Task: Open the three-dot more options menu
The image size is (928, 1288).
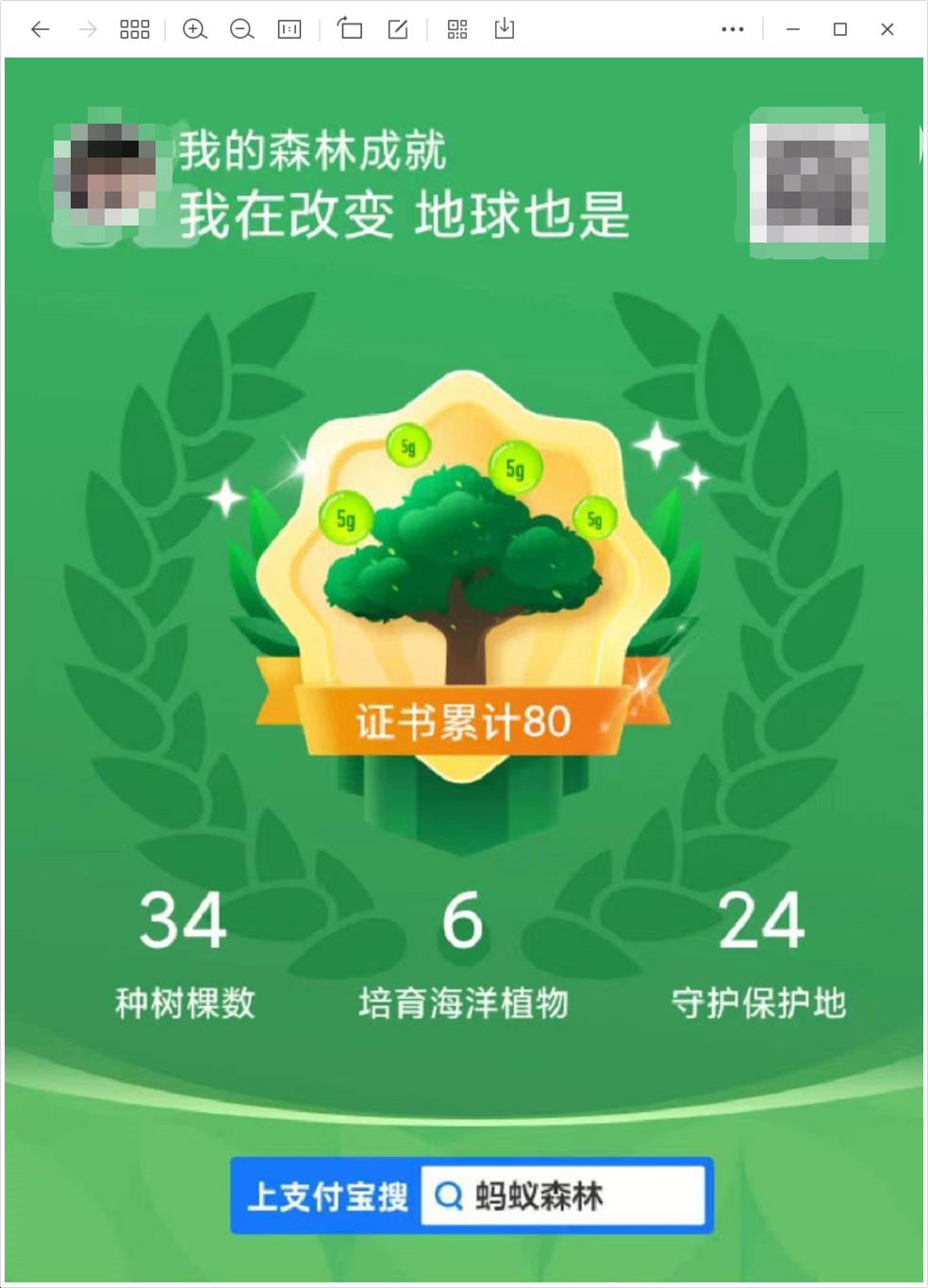Action: pos(733,29)
